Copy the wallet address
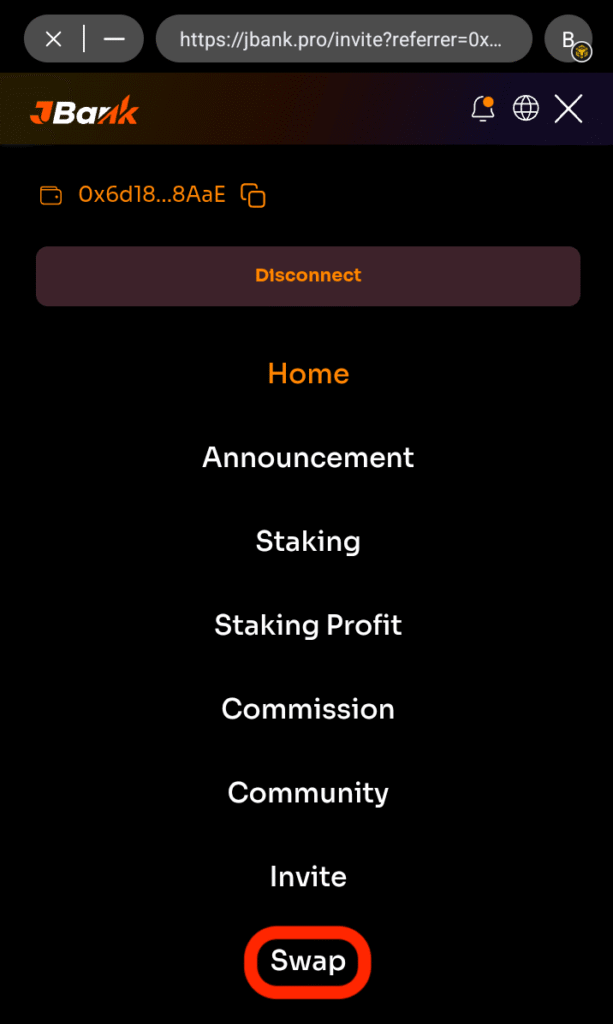The image size is (613, 1024). coord(253,195)
